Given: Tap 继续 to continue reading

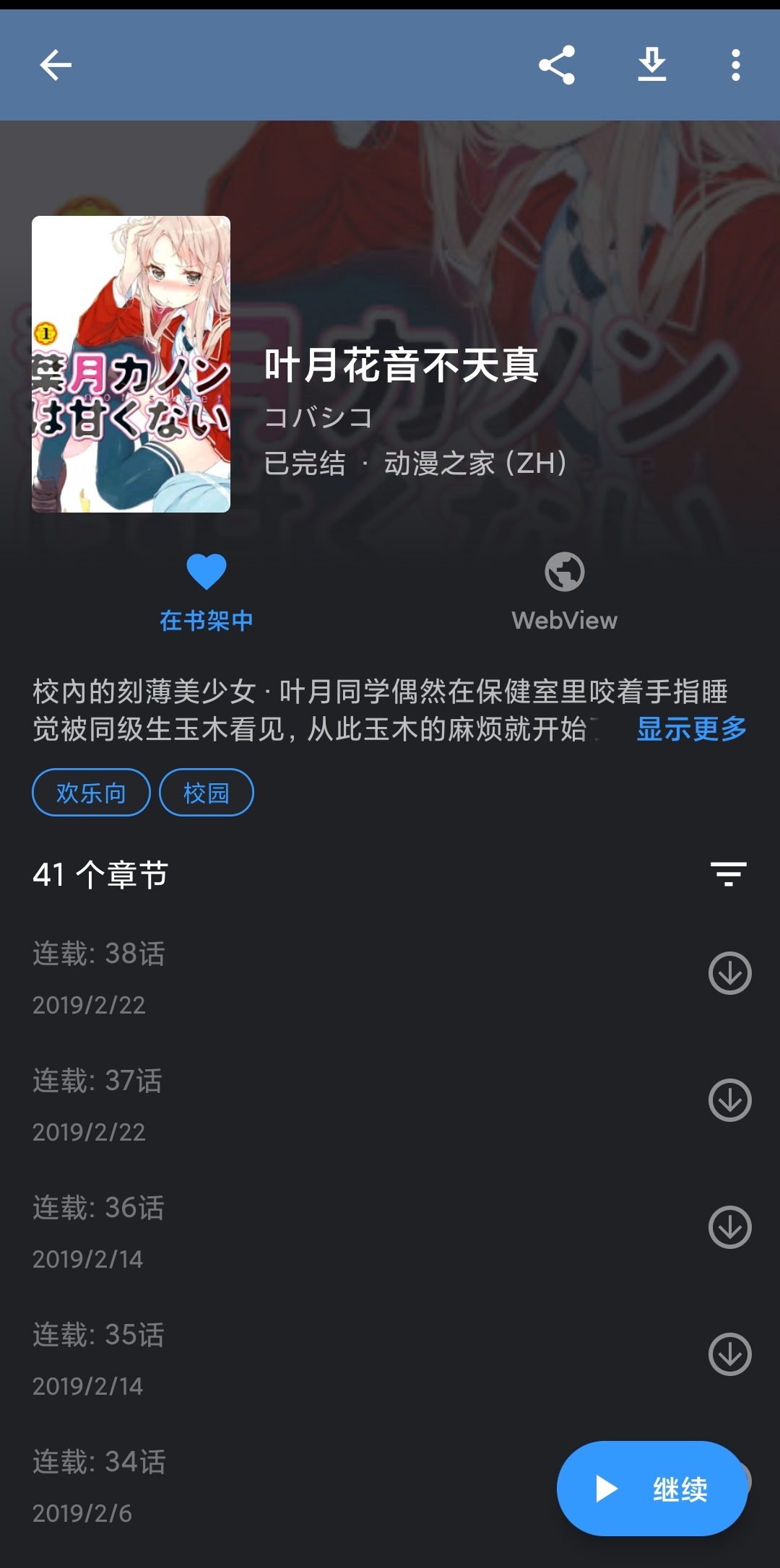Looking at the screenshot, I should click(x=651, y=1489).
